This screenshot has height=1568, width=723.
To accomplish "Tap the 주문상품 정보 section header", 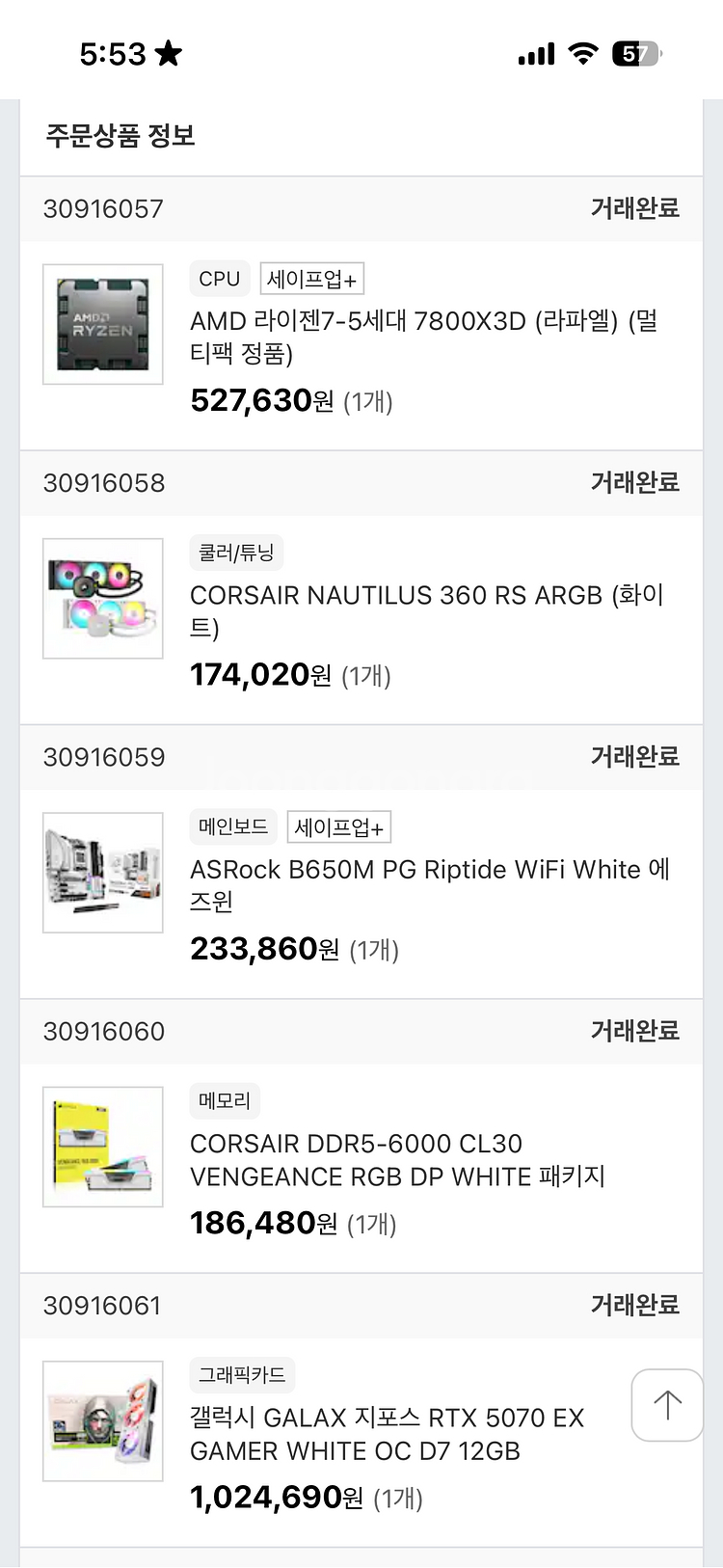I will click(x=121, y=137).
